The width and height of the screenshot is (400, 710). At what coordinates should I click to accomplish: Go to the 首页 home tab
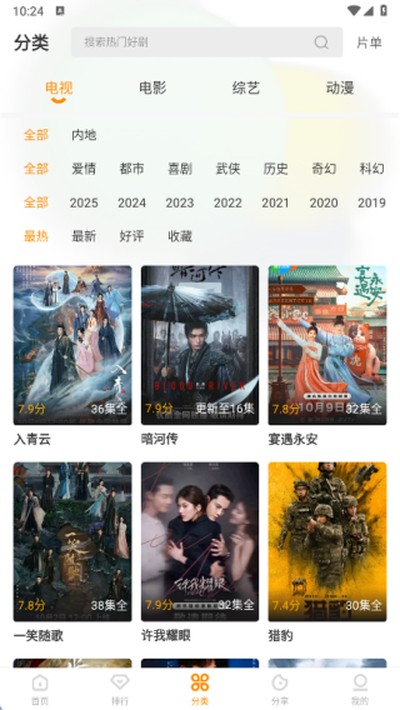40,689
